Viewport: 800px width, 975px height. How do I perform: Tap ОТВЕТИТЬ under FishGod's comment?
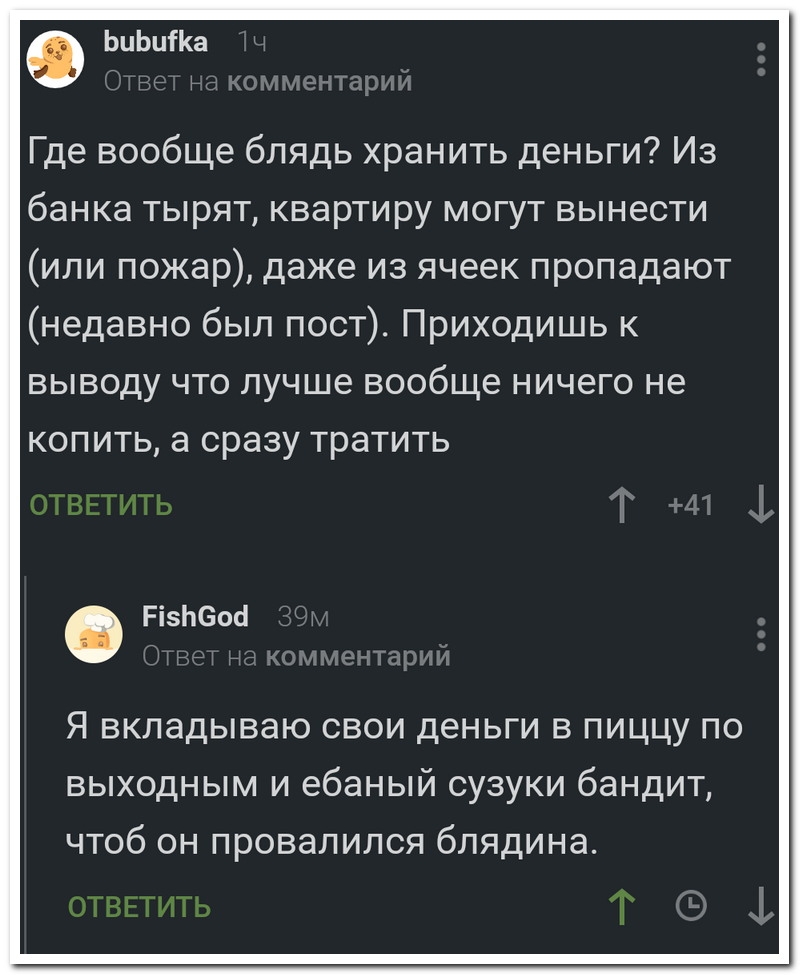[x=139, y=907]
